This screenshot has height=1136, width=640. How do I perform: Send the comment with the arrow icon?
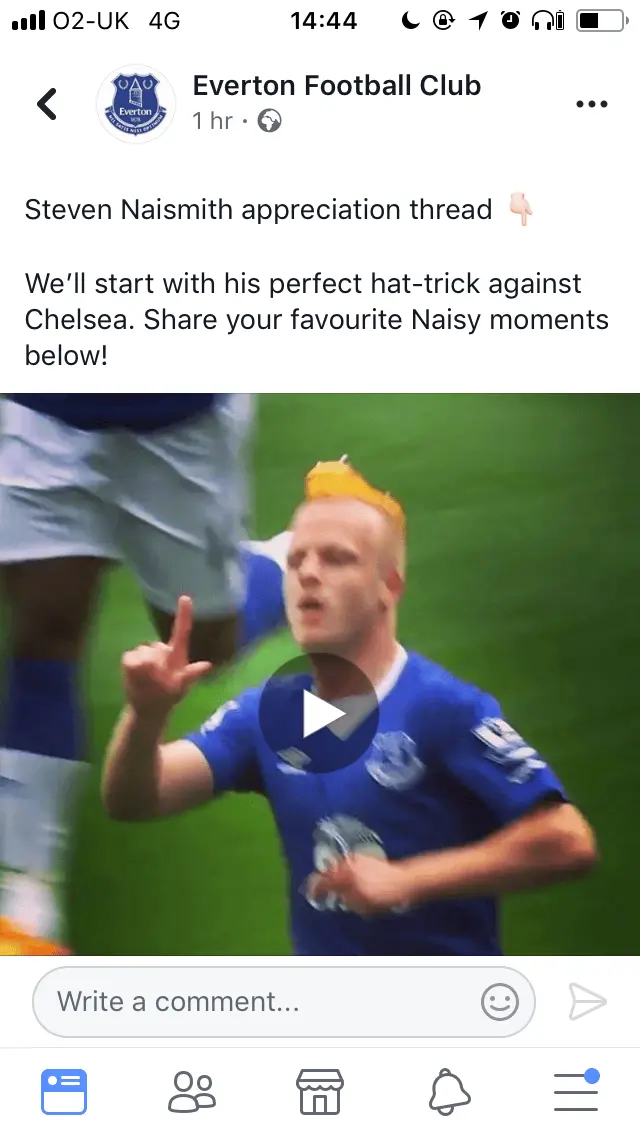coord(587,1001)
